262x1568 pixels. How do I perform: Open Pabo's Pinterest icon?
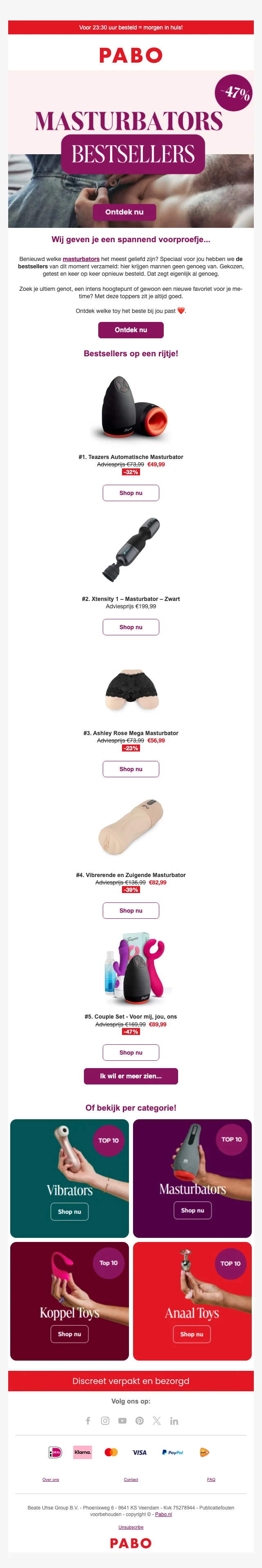pyautogui.click(x=140, y=1421)
